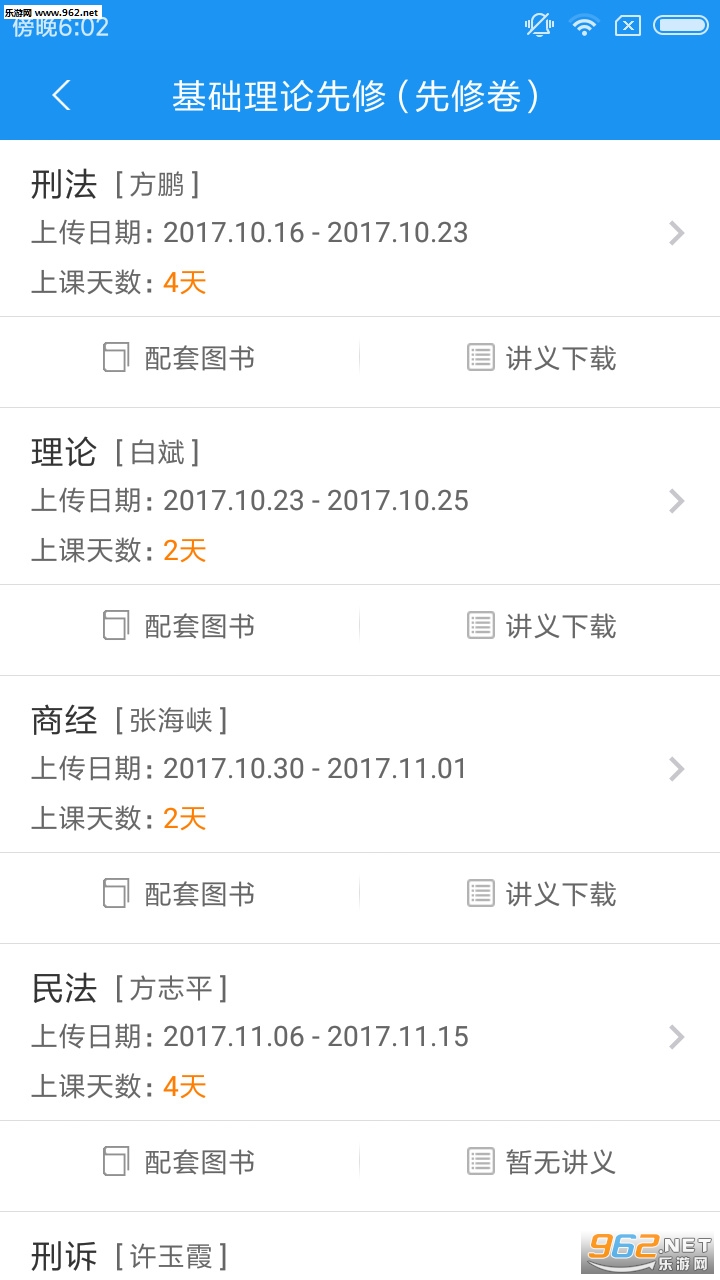The height and width of the screenshot is (1280, 720).
Task: Select 讲义下载 for the 商经 course
Action: pyautogui.click(x=541, y=894)
